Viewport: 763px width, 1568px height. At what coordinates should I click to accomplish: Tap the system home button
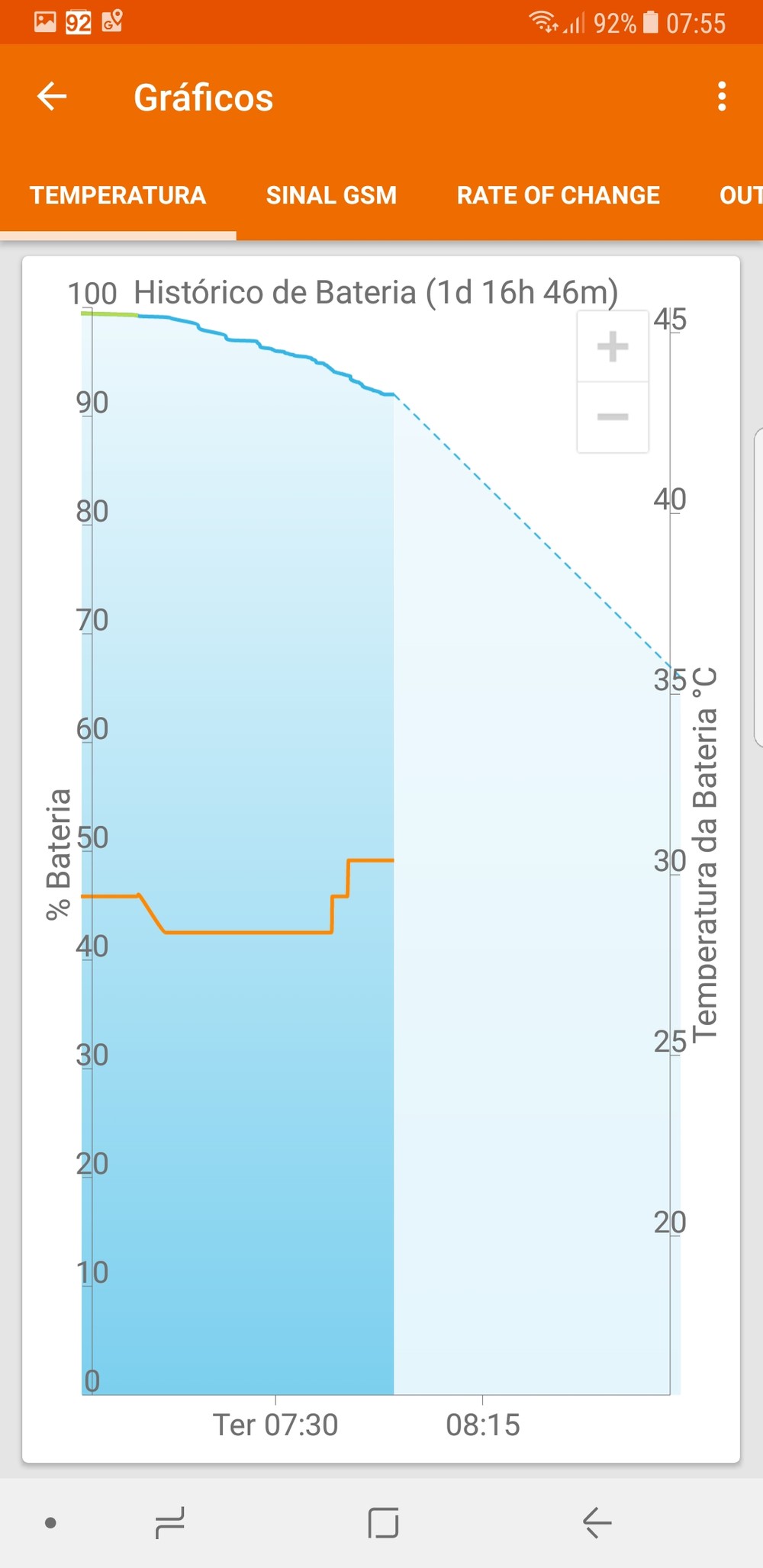383,1522
